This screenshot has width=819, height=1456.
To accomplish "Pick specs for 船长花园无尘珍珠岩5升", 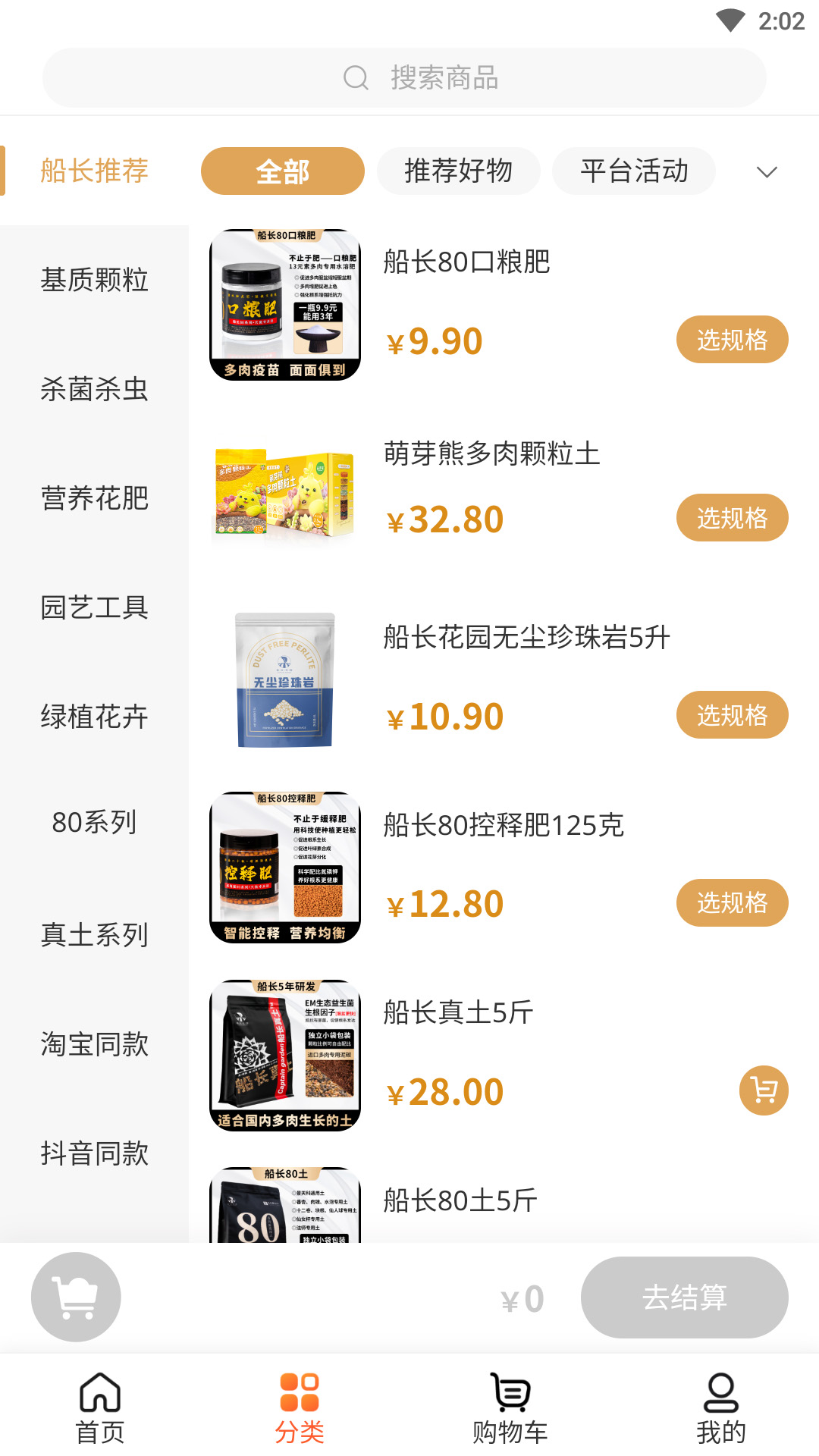I will pyautogui.click(x=732, y=715).
